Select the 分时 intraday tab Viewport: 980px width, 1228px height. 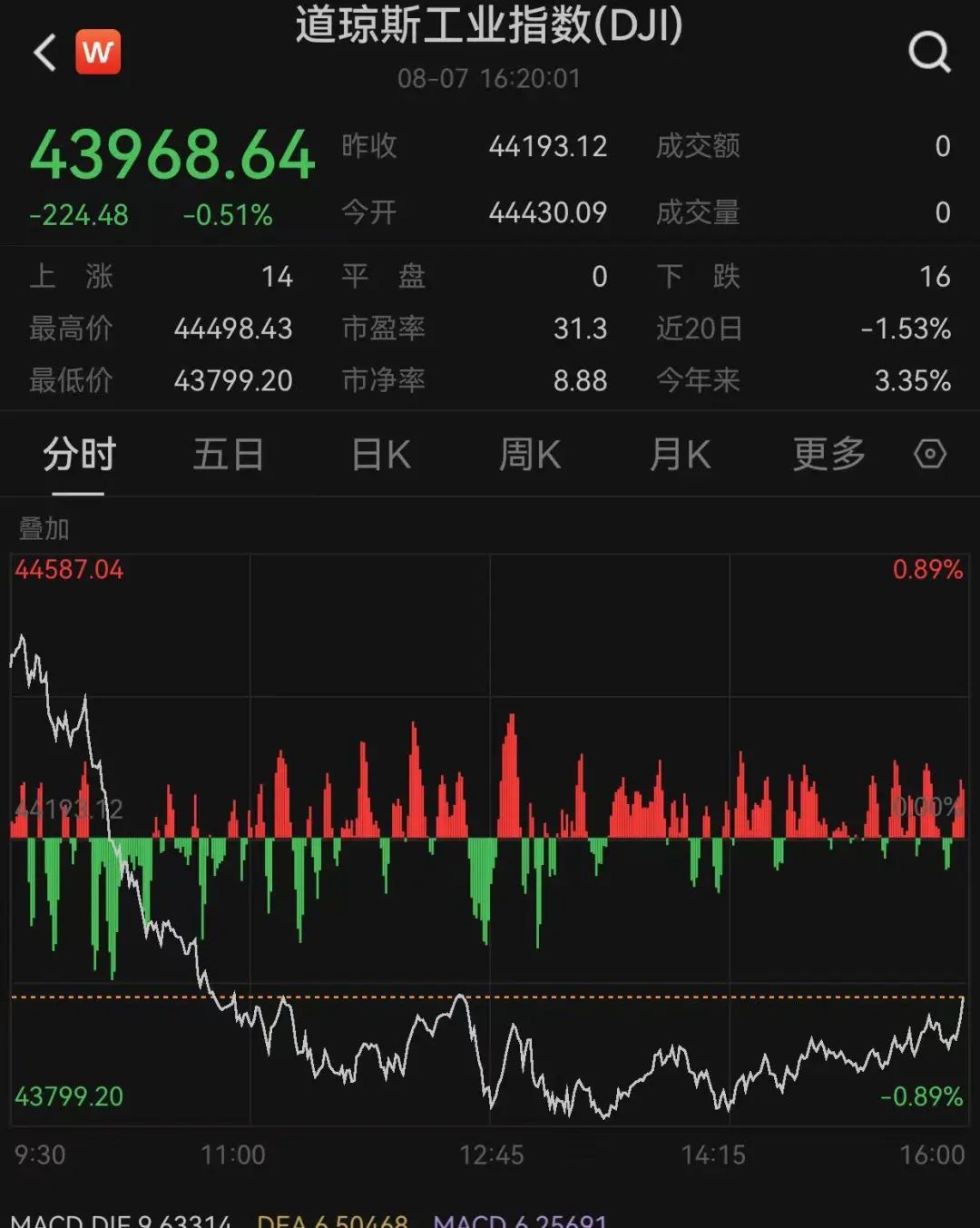(79, 454)
